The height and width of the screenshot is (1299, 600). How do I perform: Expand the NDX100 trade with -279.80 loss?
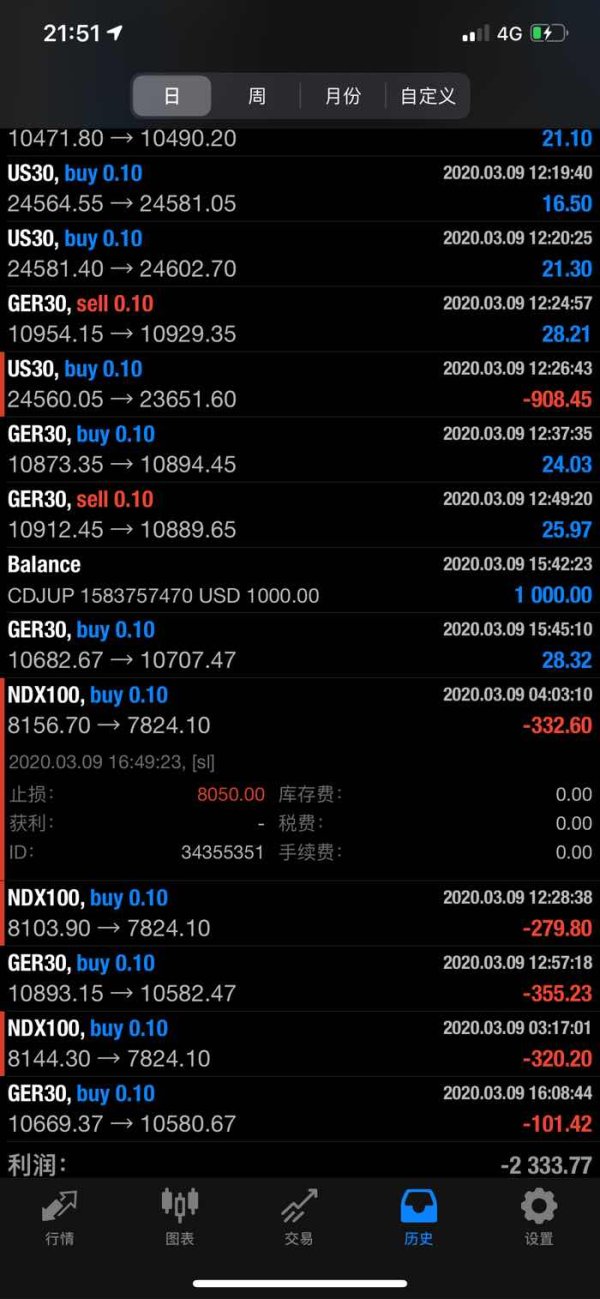[x=300, y=914]
